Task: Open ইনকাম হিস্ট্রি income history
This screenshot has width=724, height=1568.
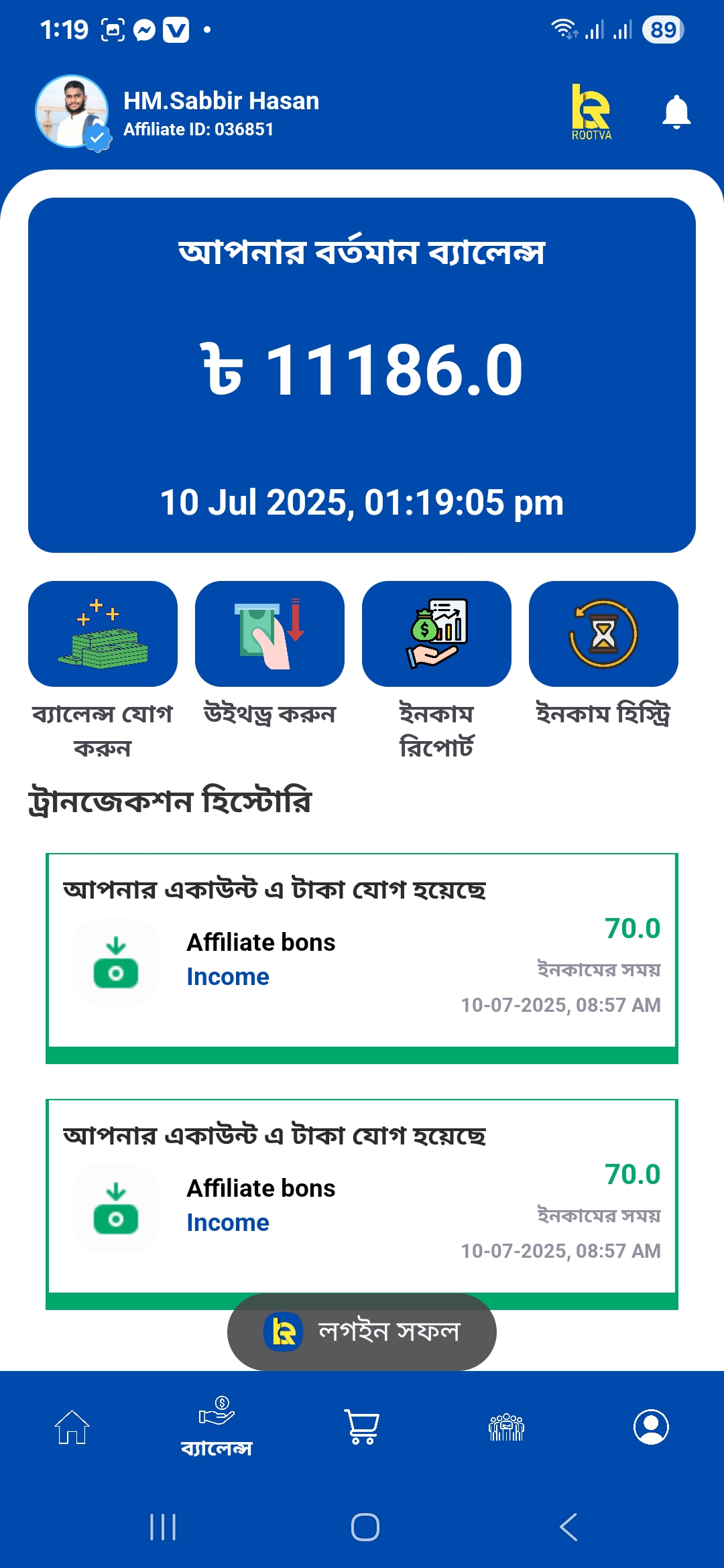Action: click(603, 634)
